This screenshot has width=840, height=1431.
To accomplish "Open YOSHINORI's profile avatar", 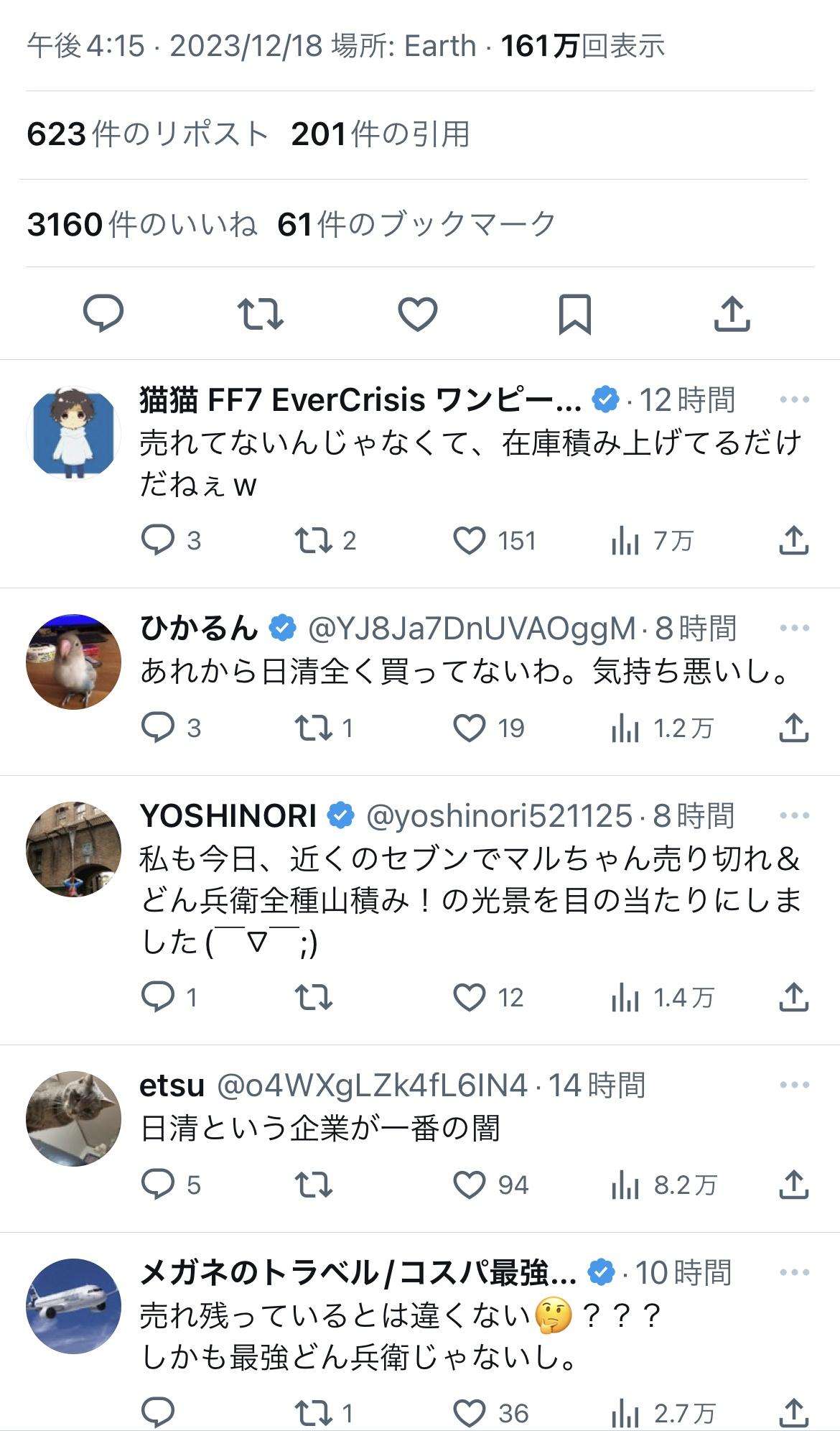I will click(x=73, y=848).
